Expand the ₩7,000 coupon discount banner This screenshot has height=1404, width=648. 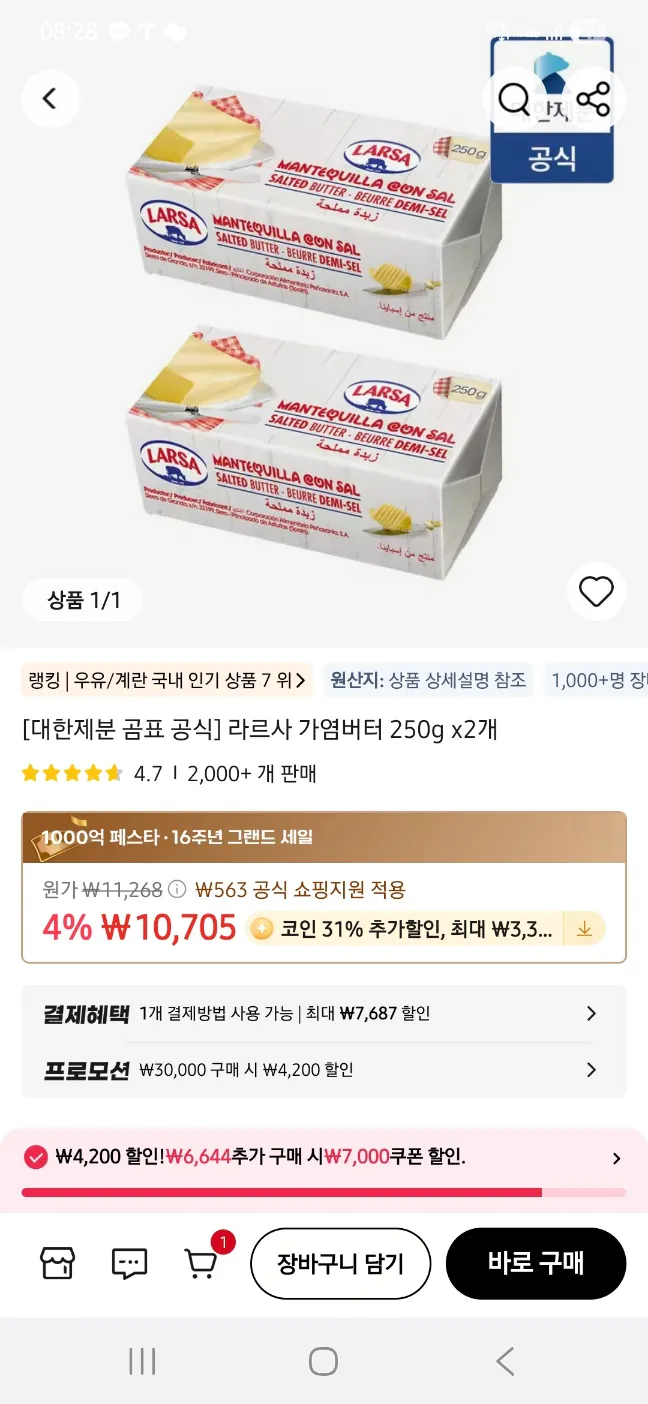click(x=616, y=1159)
